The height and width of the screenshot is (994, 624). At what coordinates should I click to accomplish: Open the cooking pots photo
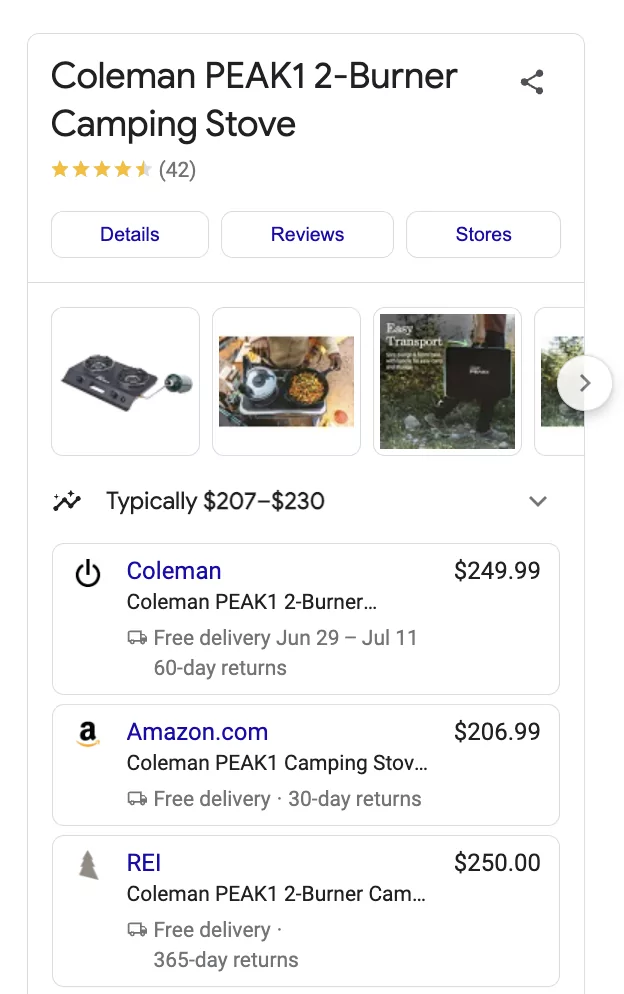tap(286, 381)
